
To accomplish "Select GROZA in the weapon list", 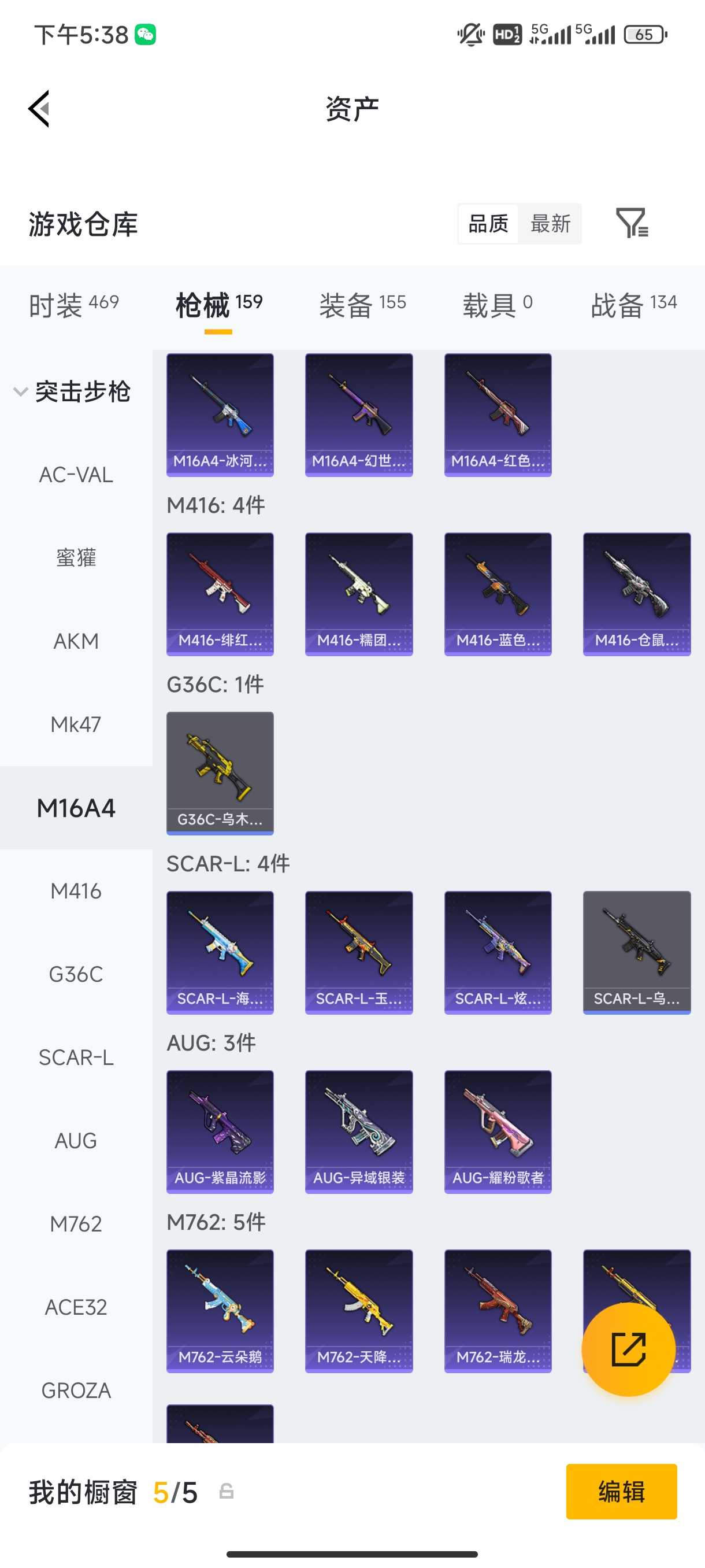I will pos(76,1391).
